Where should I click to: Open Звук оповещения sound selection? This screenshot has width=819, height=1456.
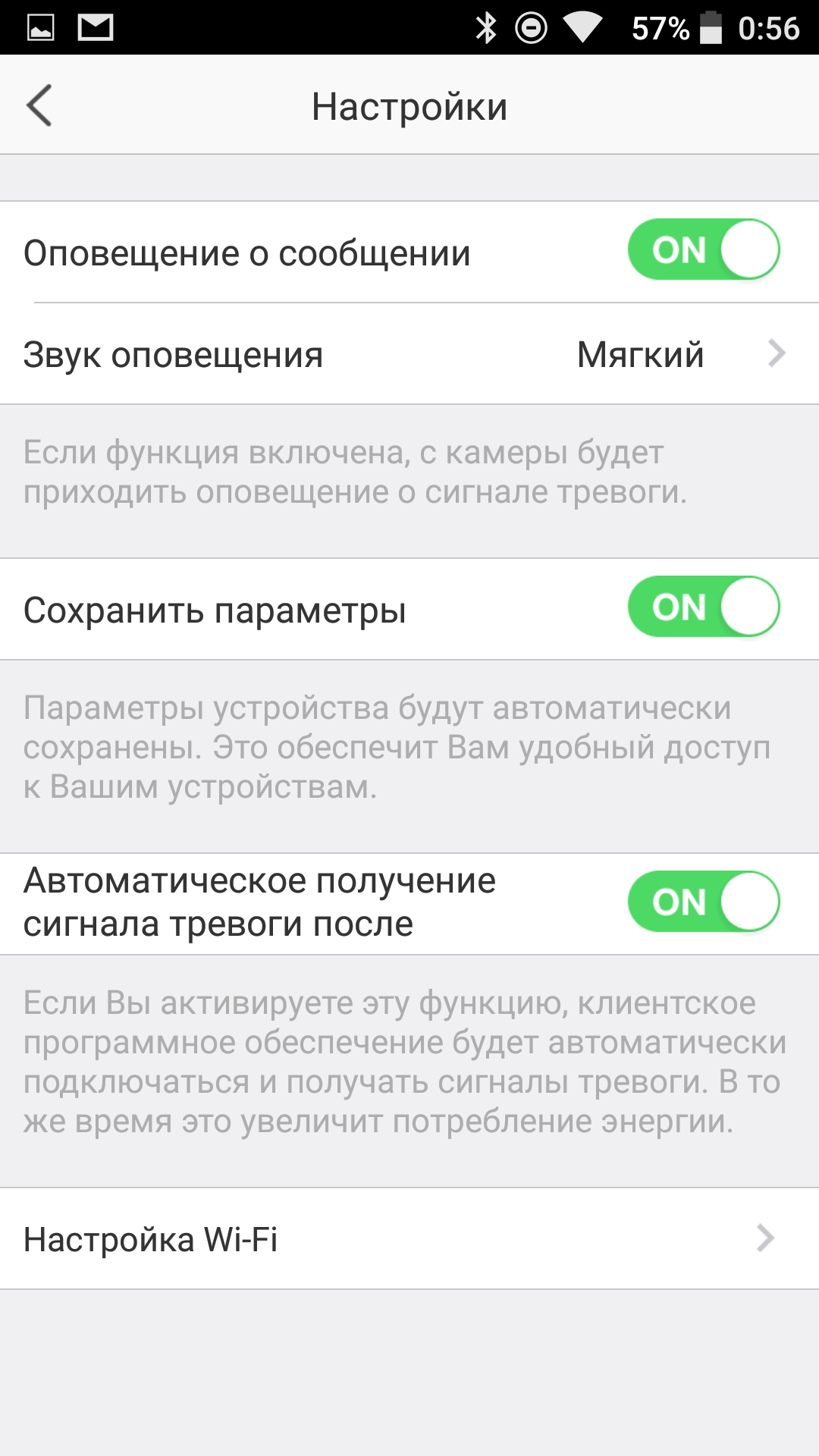(409, 354)
